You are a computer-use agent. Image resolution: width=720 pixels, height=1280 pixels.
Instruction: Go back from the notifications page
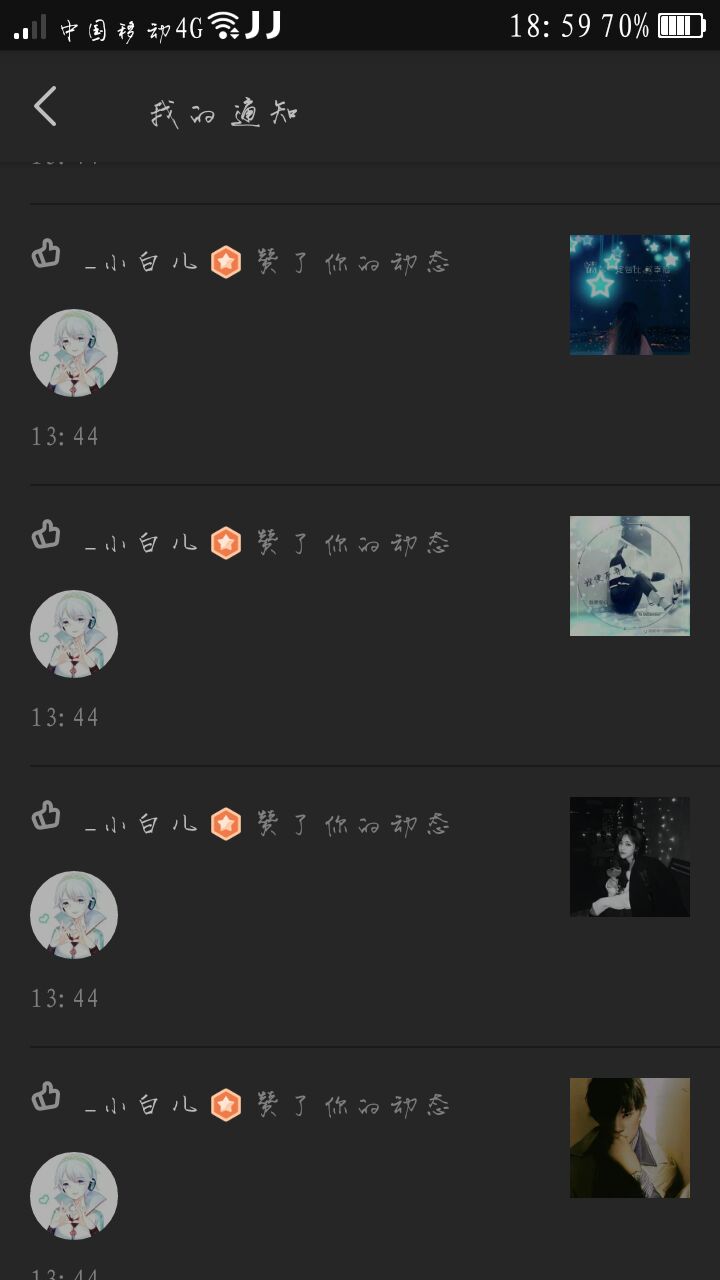pyautogui.click(x=45, y=107)
